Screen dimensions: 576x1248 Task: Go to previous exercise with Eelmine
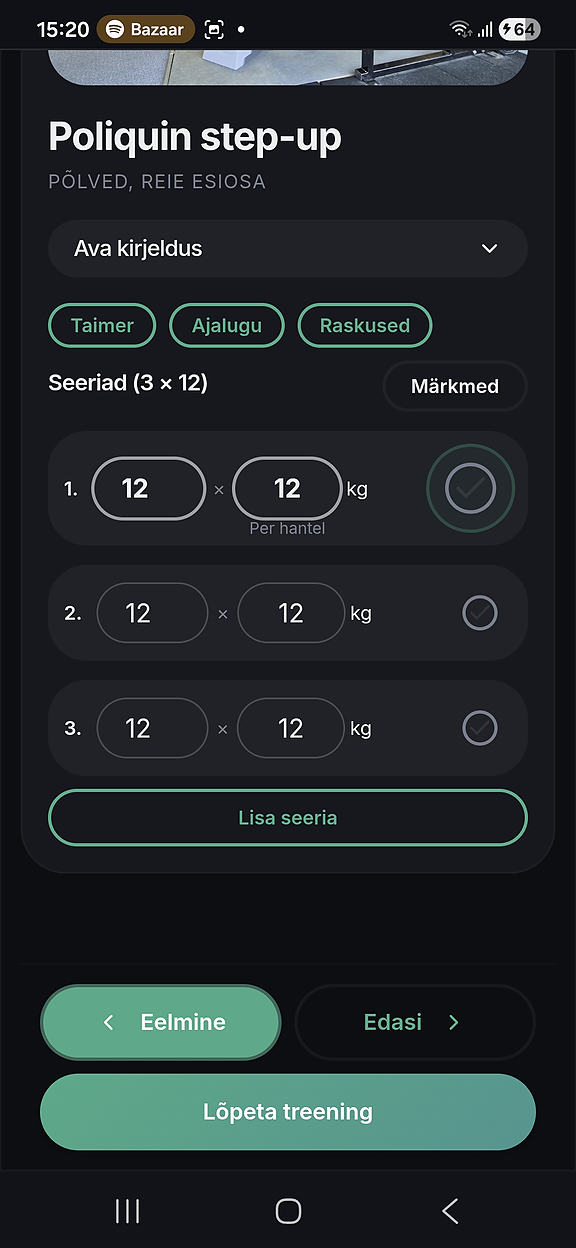(161, 1022)
